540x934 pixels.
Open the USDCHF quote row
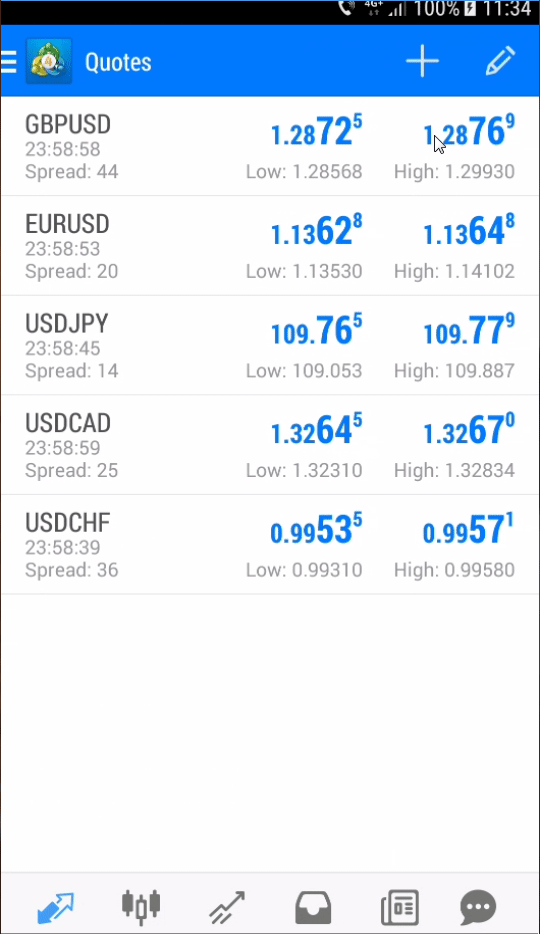[x=270, y=544]
